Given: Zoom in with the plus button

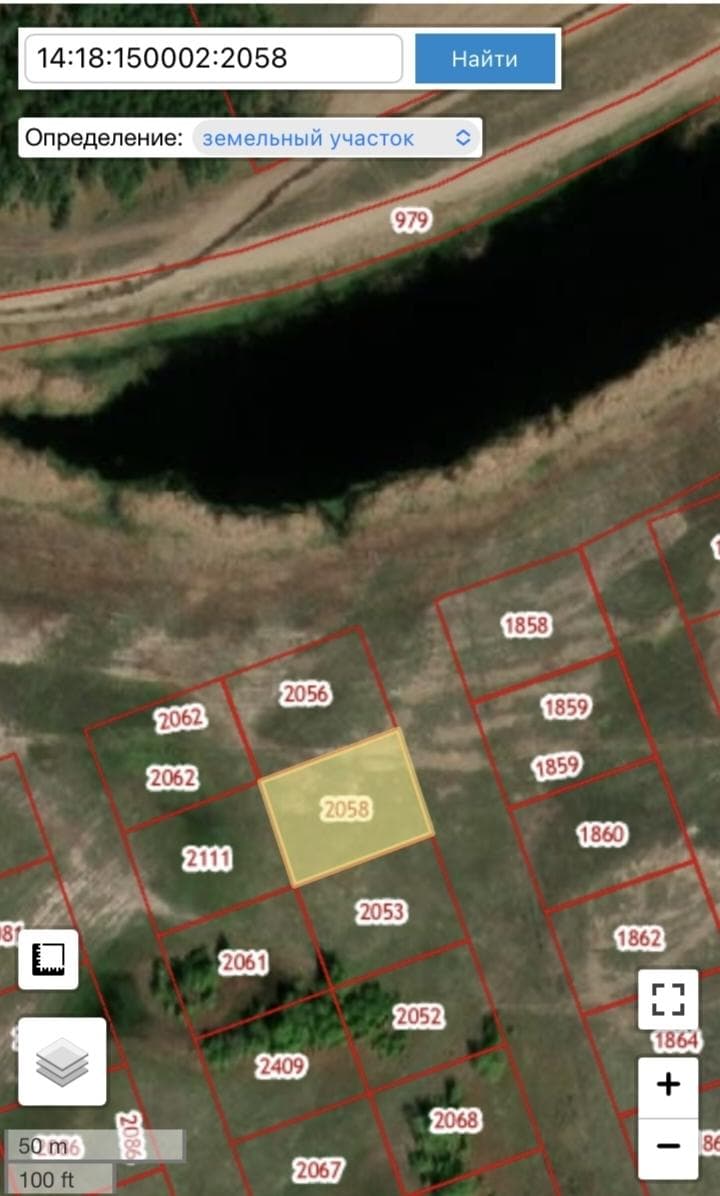Looking at the screenshot, I should [x=668, y=1087].
